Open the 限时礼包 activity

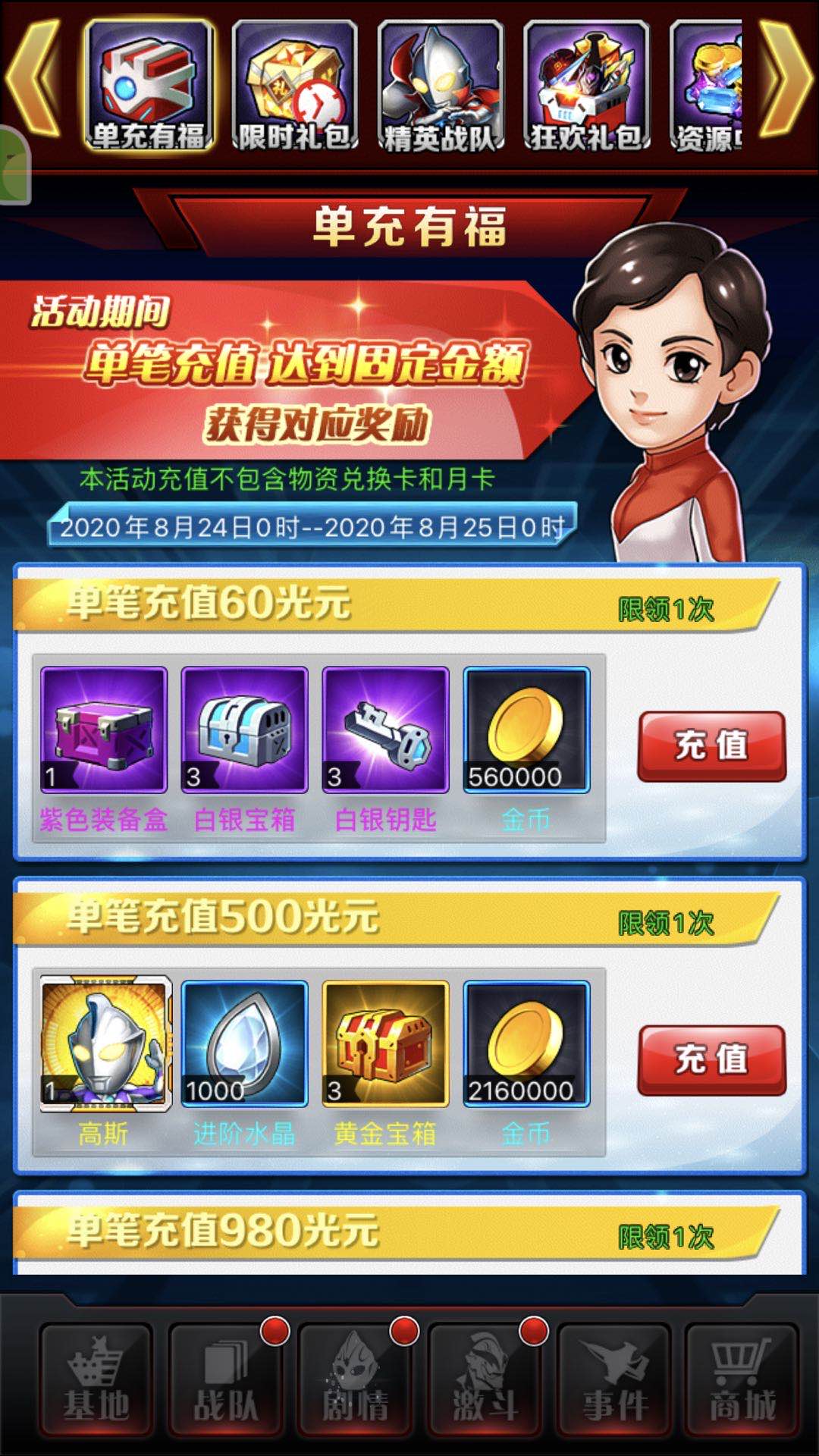tap(294, 85)
